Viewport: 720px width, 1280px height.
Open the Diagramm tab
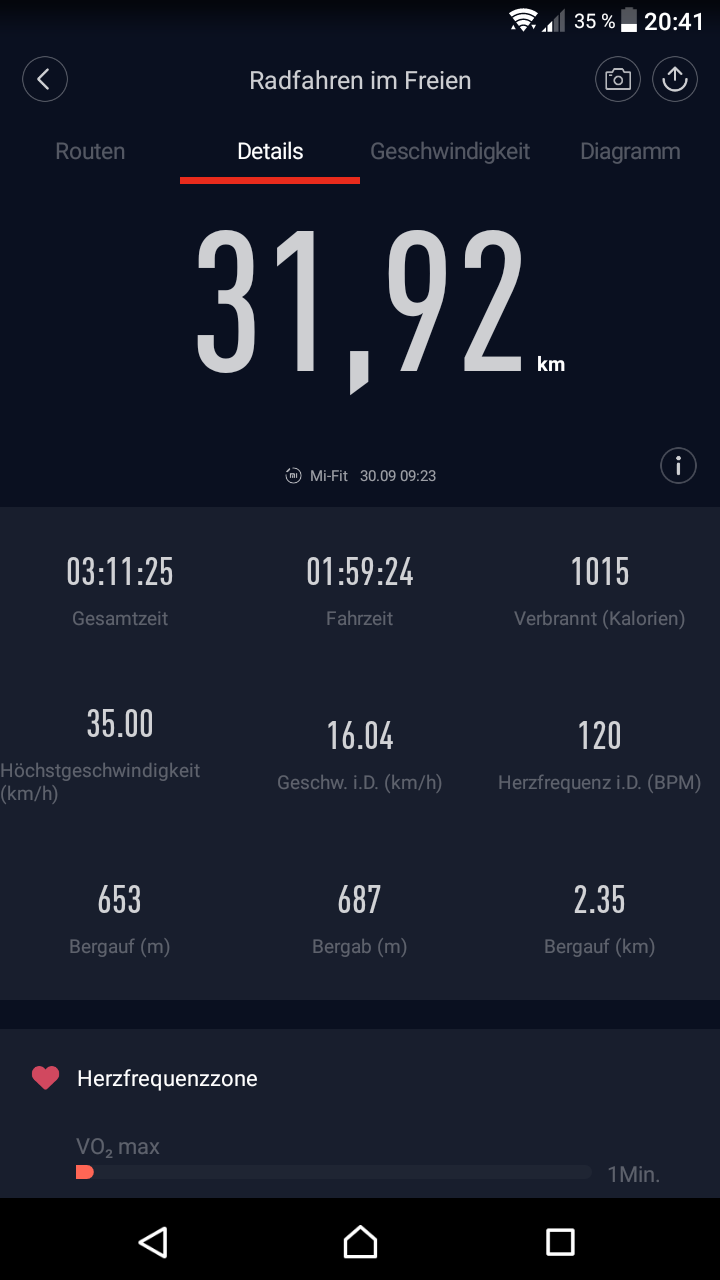(630, 152)
